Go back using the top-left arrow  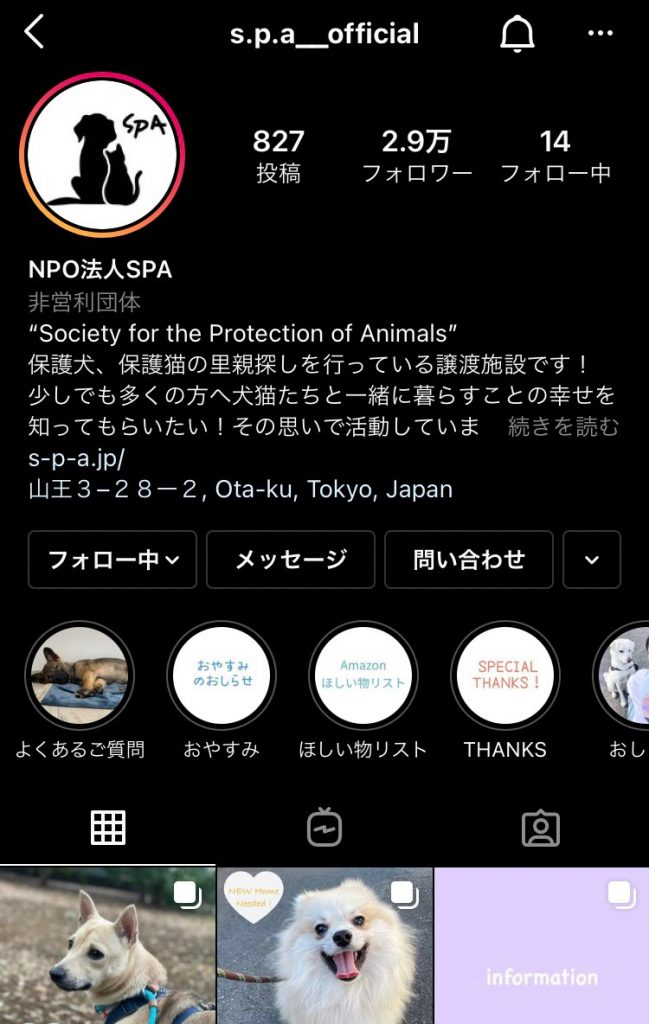tap(35, 33)
